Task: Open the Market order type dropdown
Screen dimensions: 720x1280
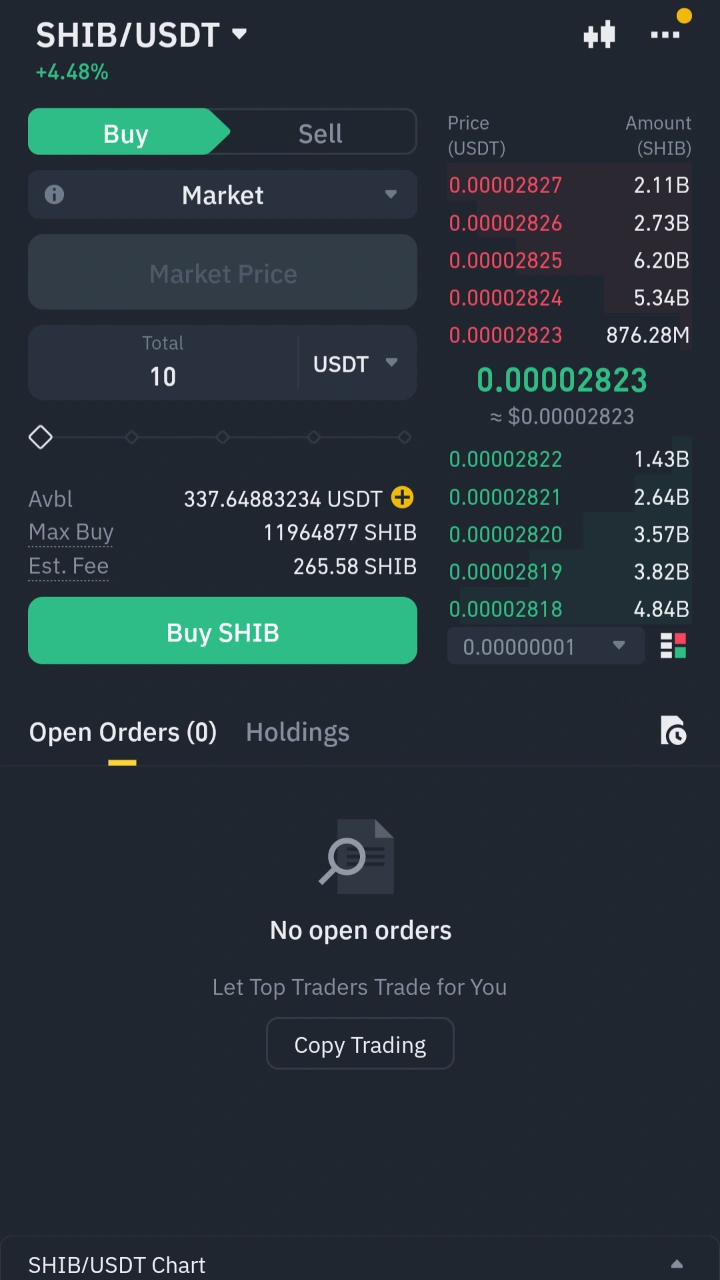Action: pyautogui.click(x=222, y=195)
